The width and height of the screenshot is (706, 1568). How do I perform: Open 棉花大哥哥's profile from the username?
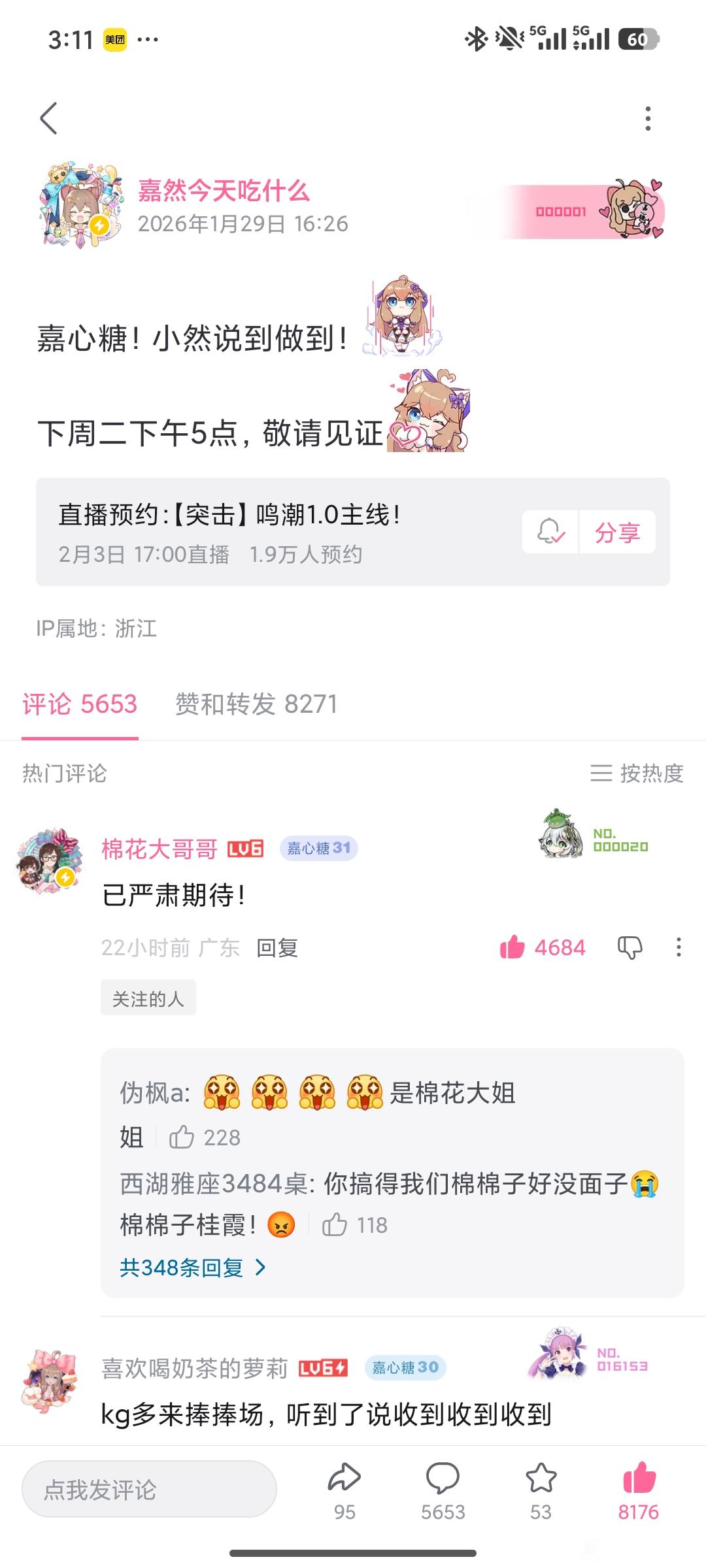click(x=160, y=849)
